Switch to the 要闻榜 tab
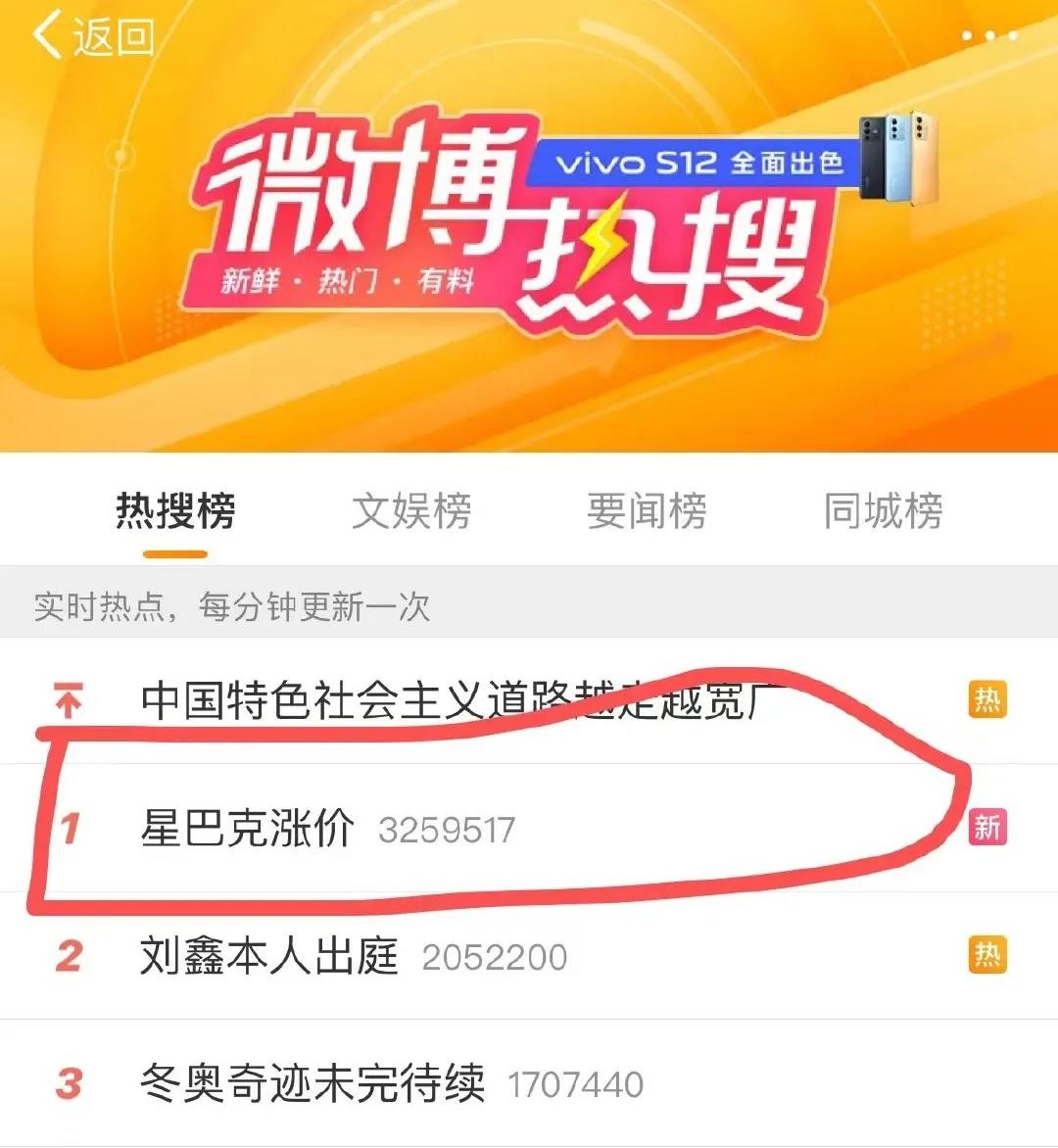Image resolution: width=1058 pixels, height=1148 pixels. pyautogui.click(x=647, y=511)
